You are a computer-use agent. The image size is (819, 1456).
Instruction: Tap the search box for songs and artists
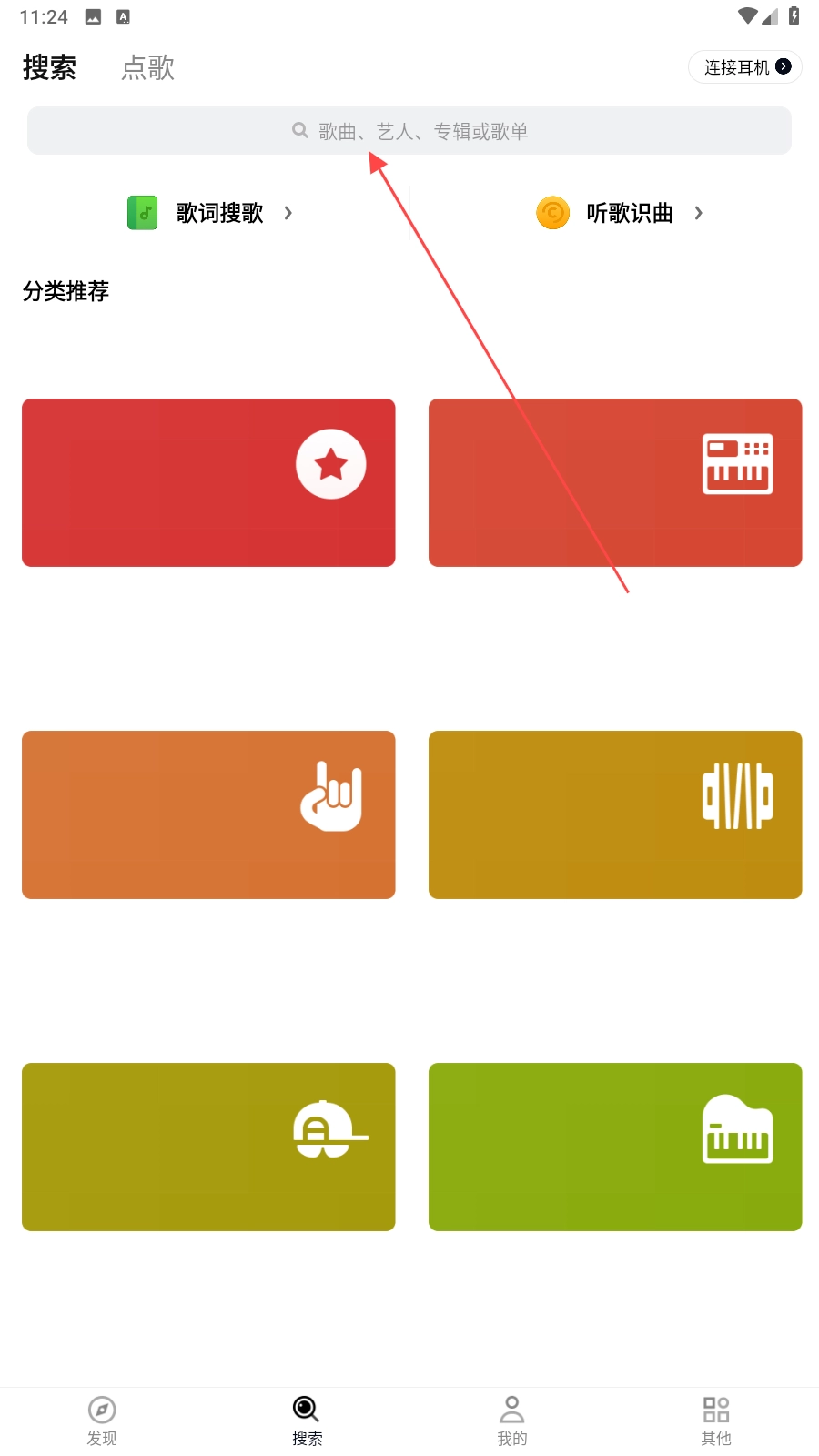click(x=409, y=131)
